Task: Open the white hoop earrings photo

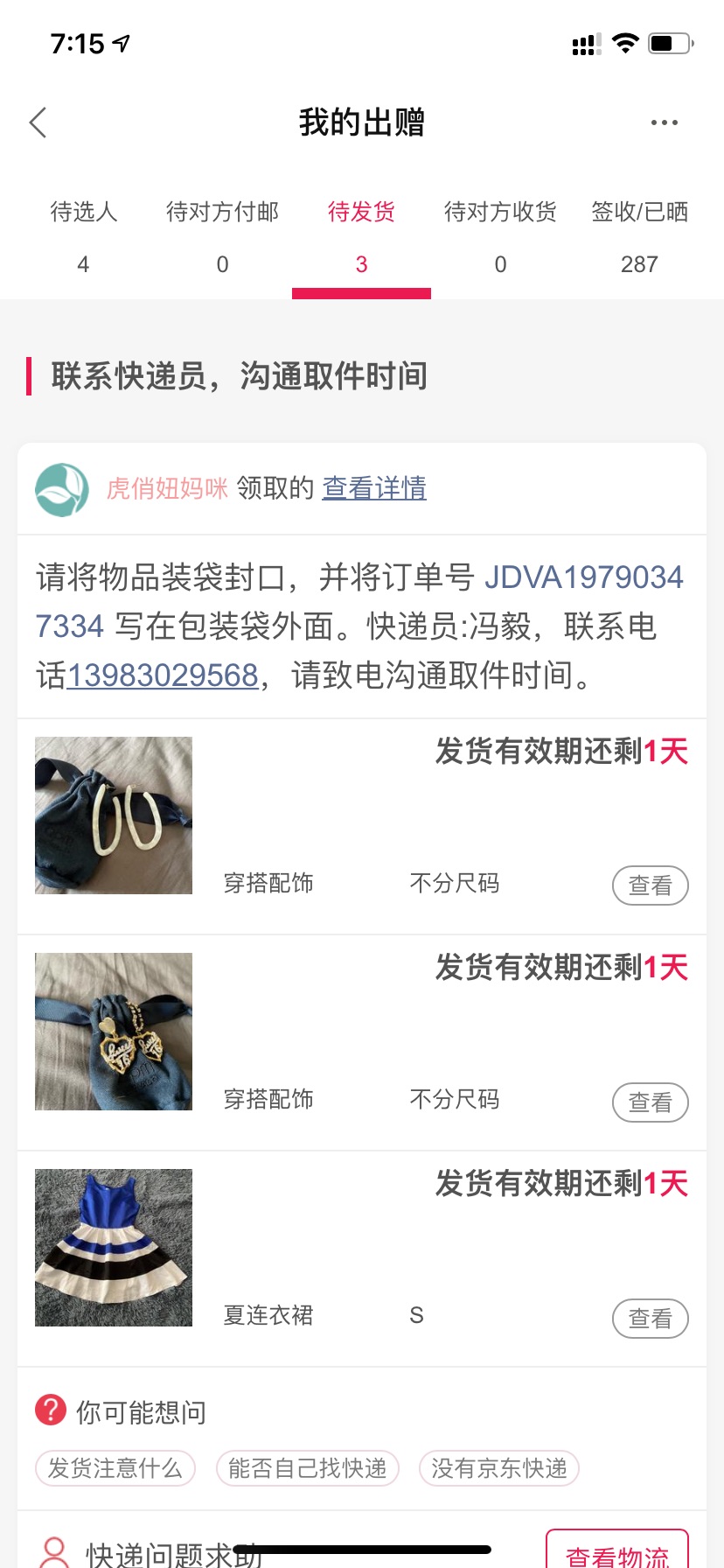Action: click(x=114, y=815)
